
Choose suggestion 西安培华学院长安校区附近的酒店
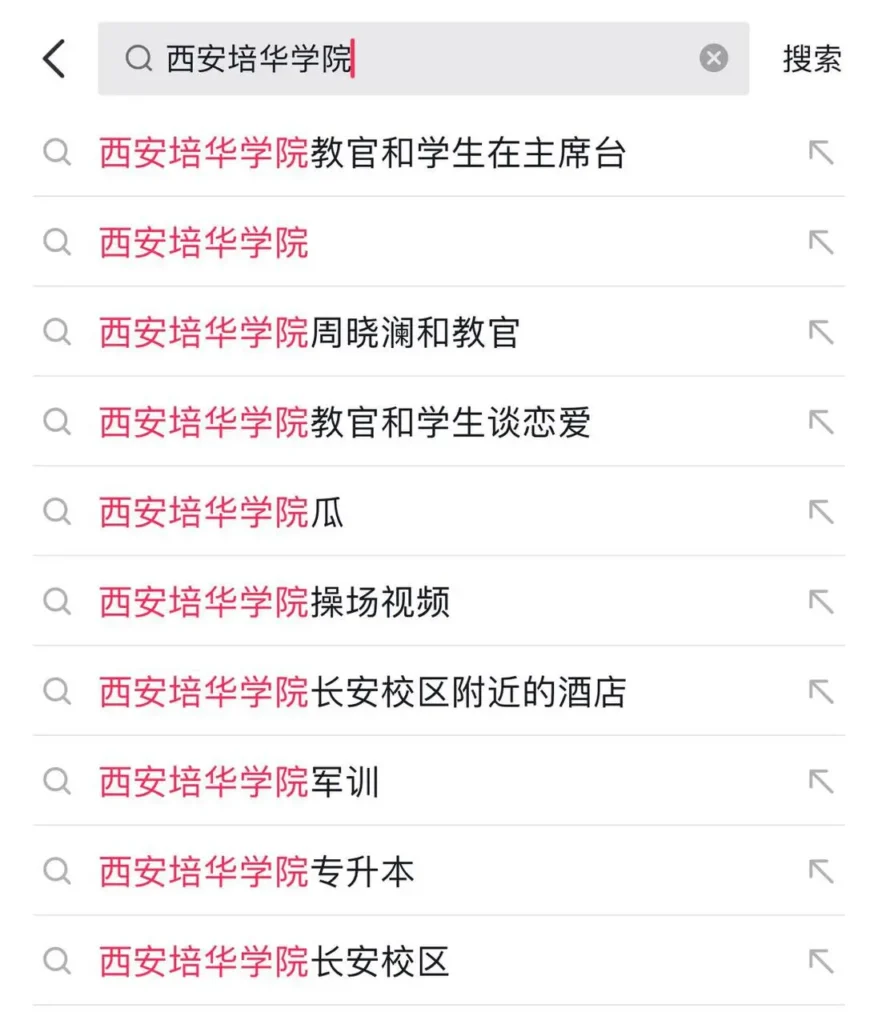(362, 692)
